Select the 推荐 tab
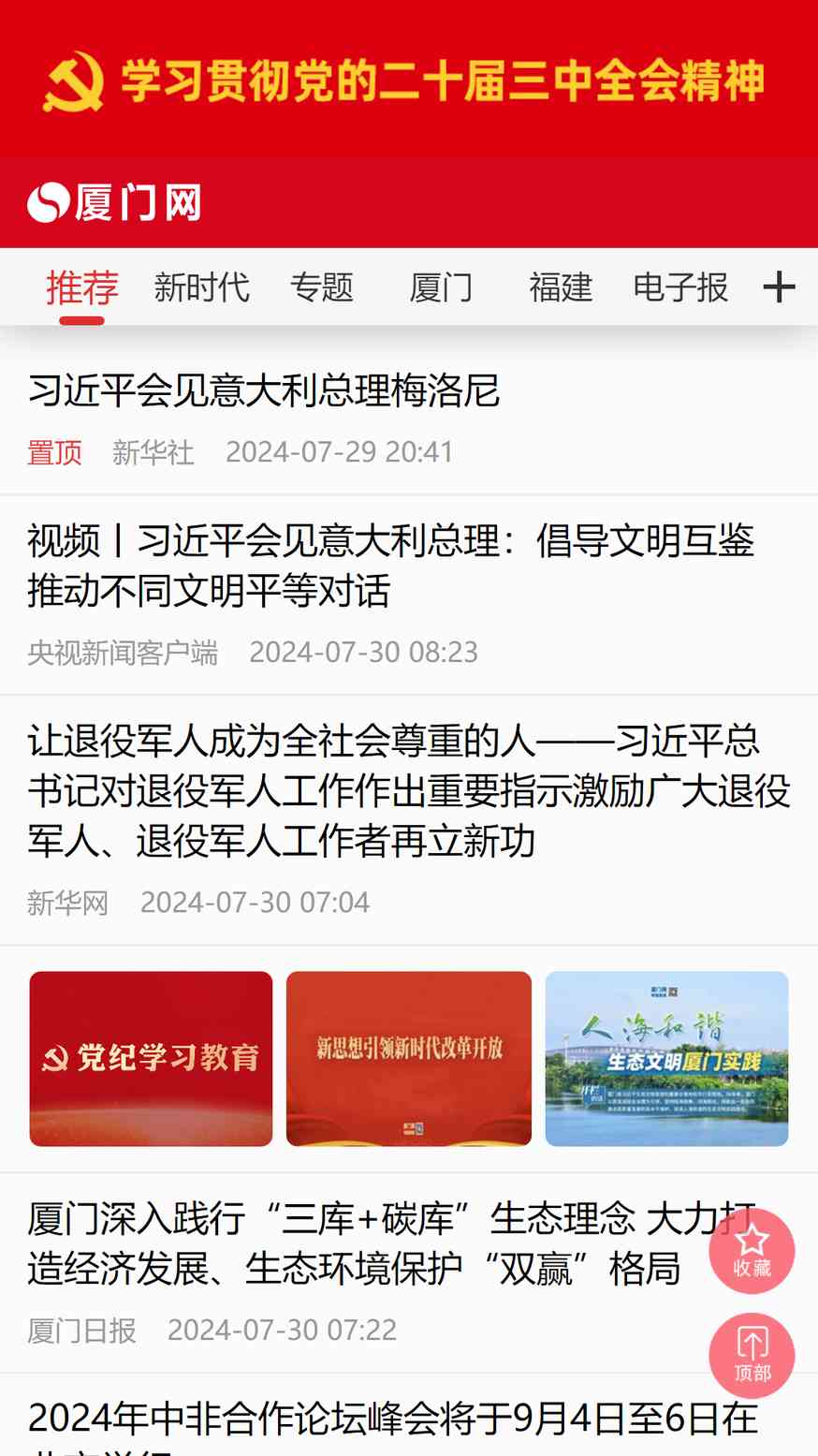 81,287
